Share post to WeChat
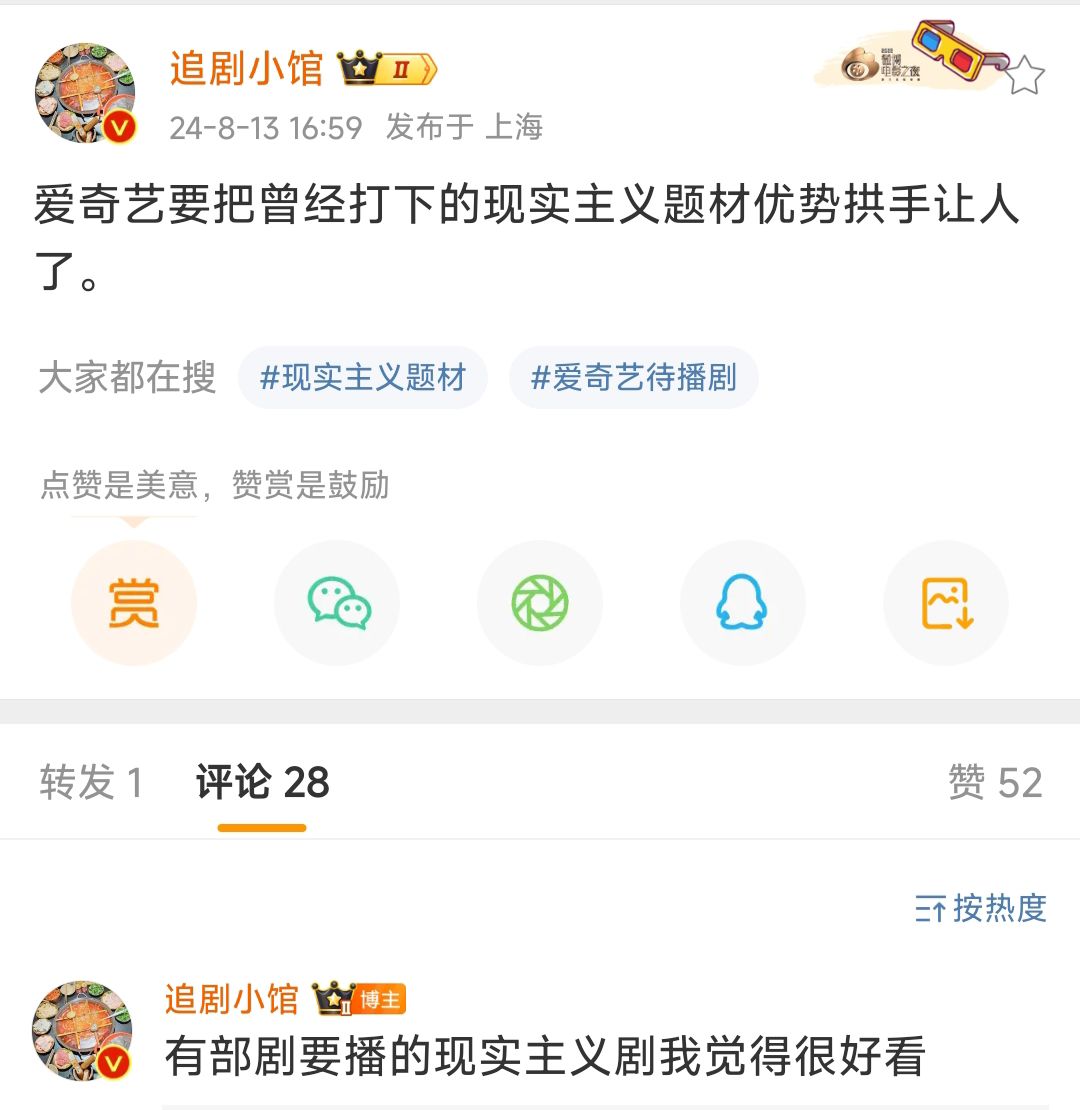 click(338, 603)
